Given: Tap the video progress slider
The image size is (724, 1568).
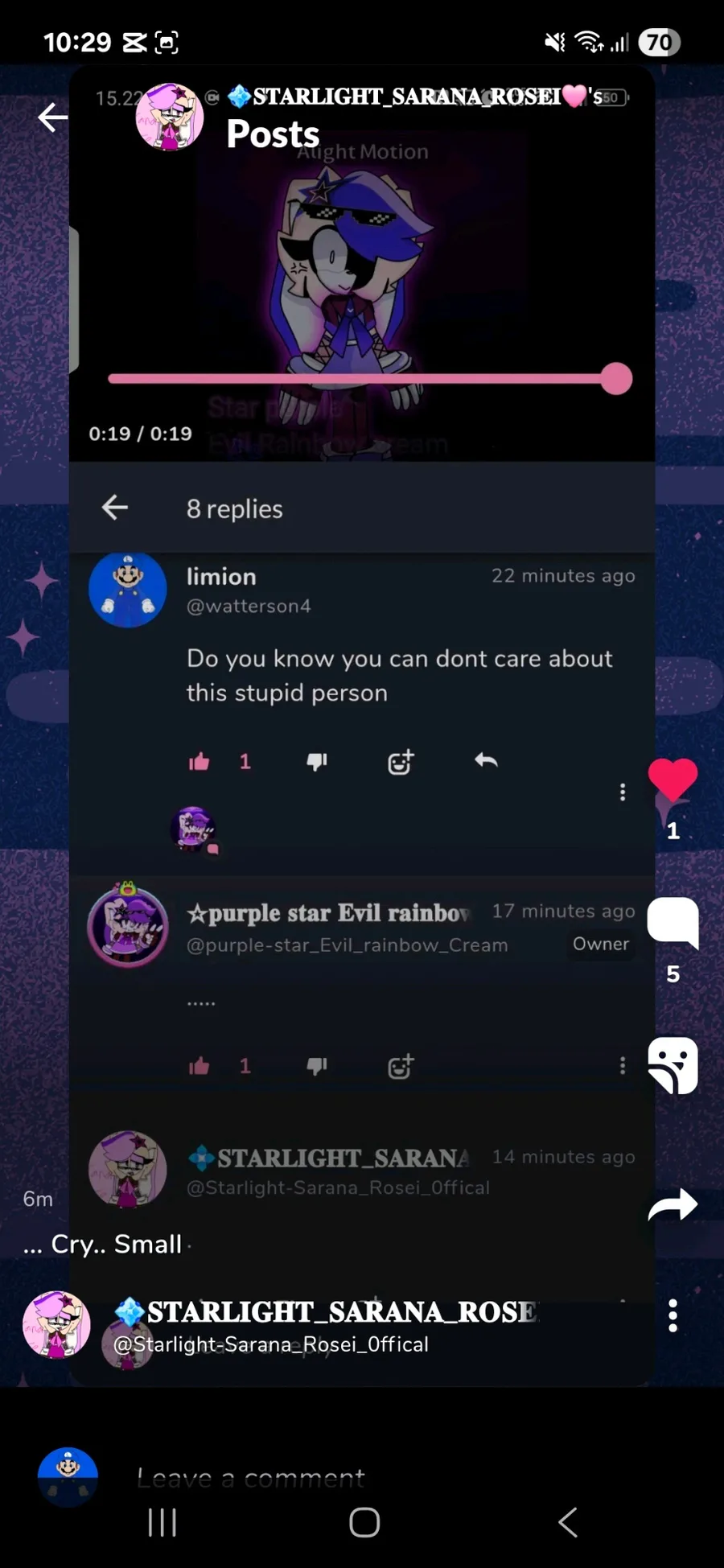Looking at the screenshot, I should point(370,379).
